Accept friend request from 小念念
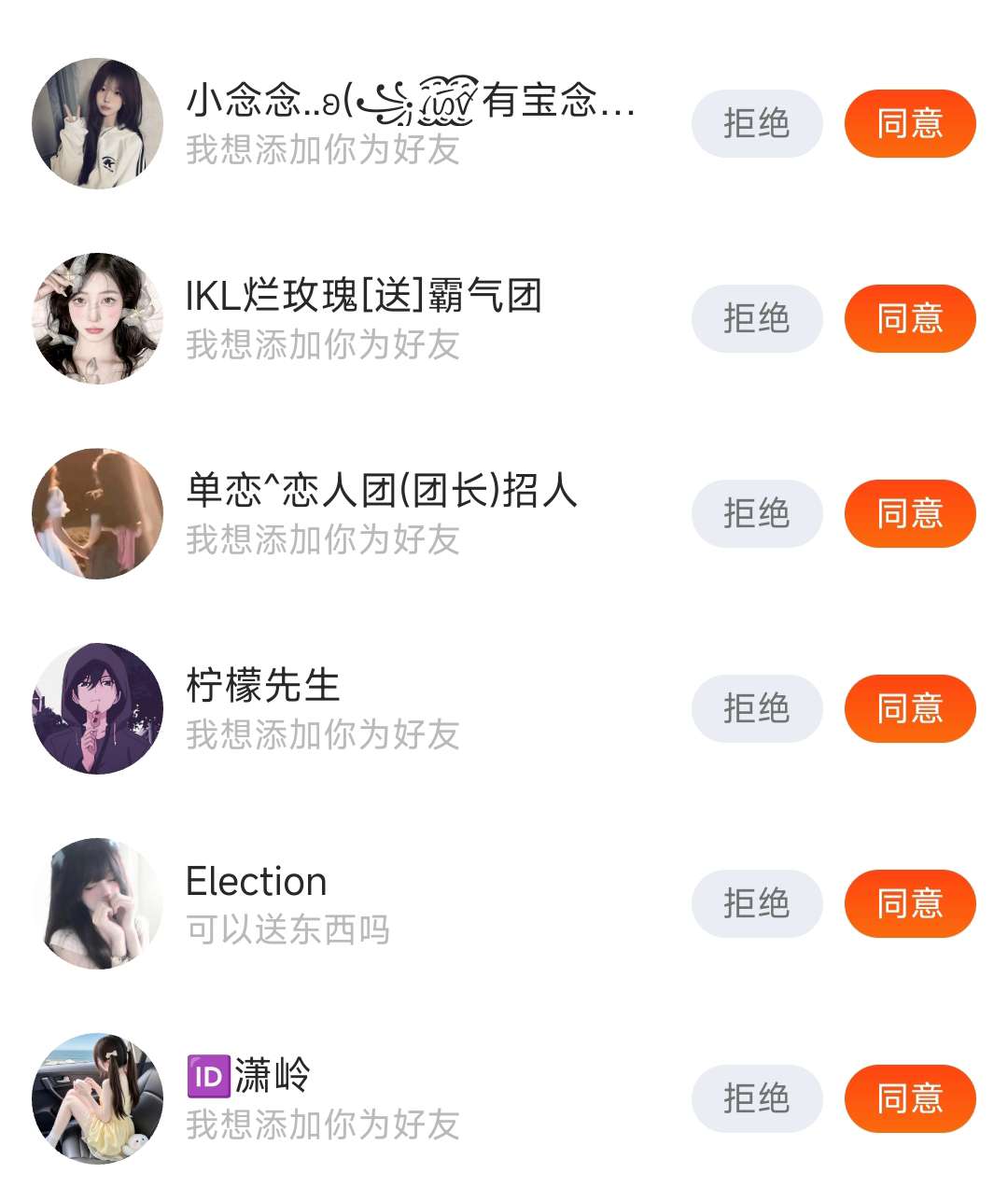The width and height of the screenshot is (1008, 1187). [x=910, y=123]
